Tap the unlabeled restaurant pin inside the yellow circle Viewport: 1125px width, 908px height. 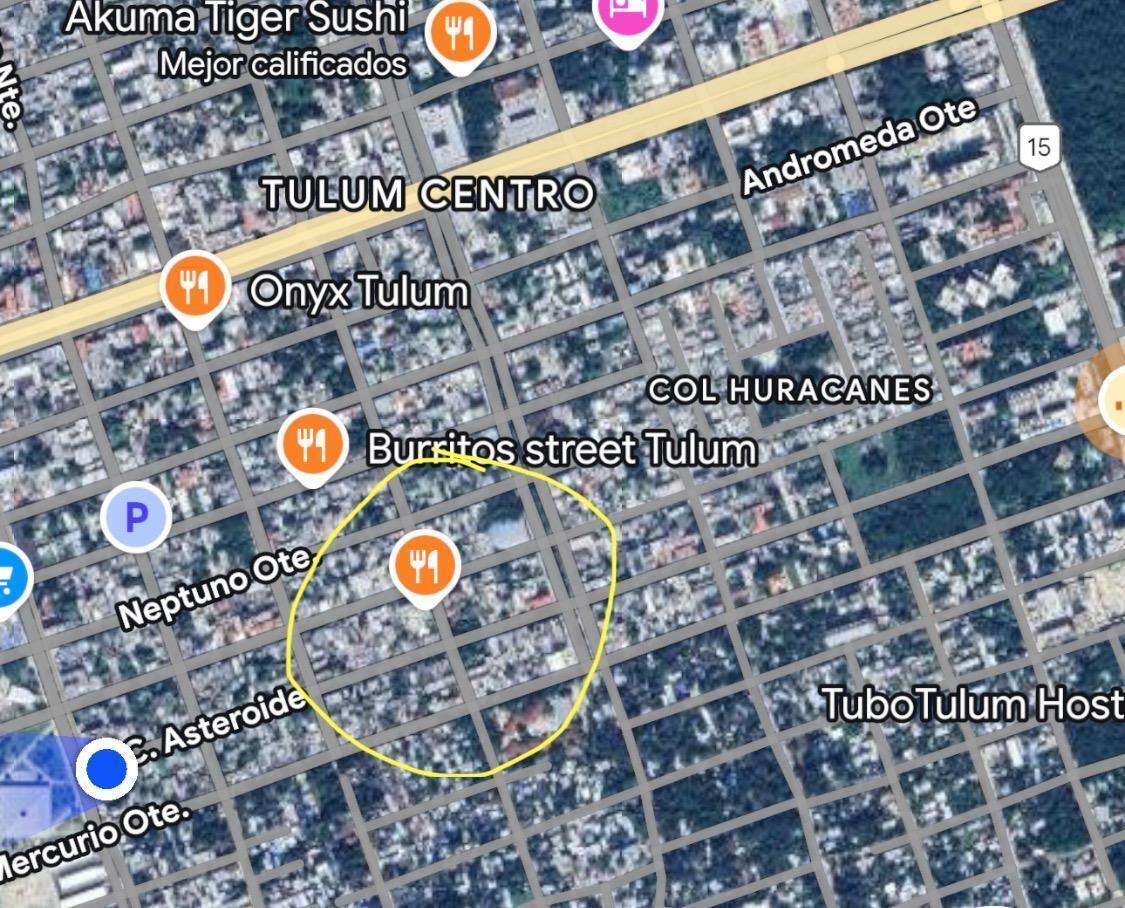pos(425,565)
